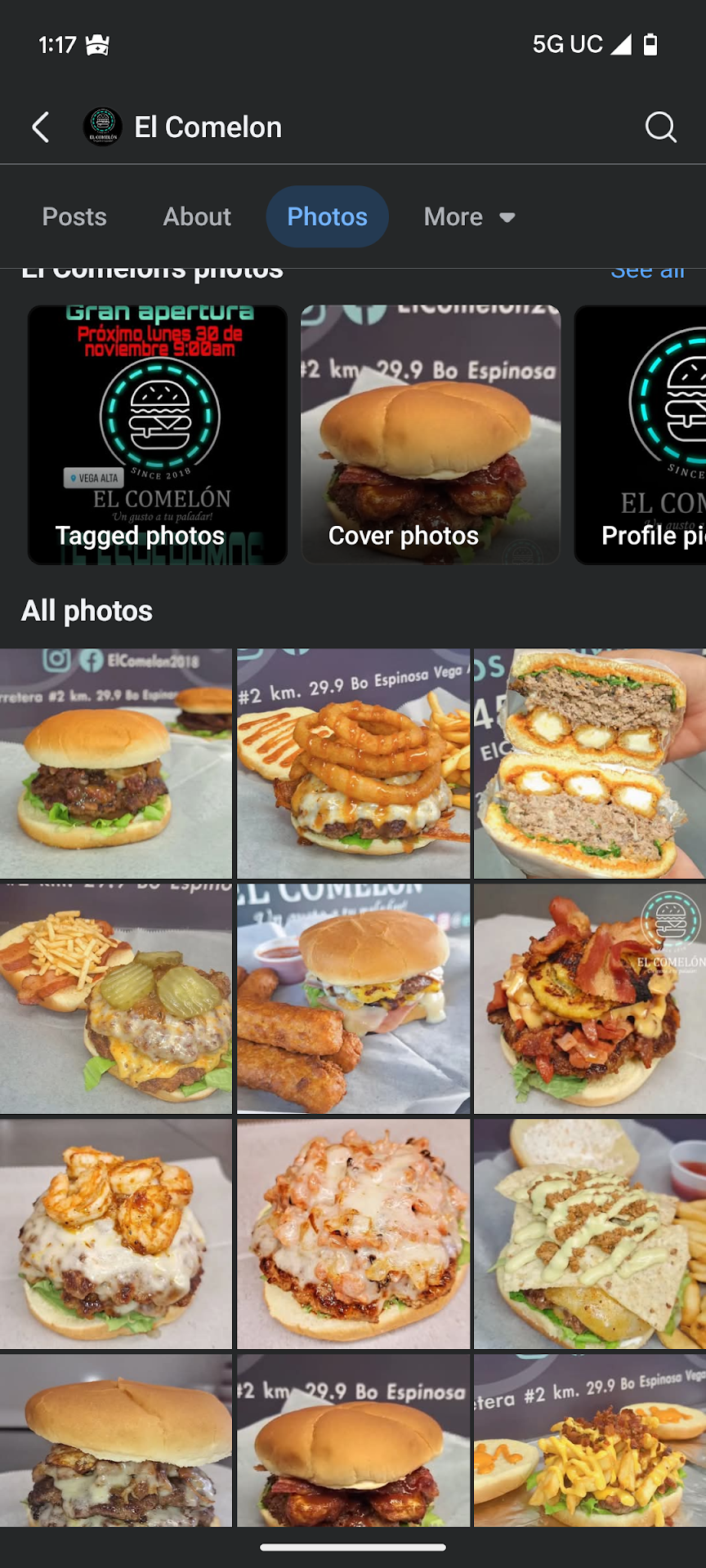Image resolution: width=706 pixels, height=1568 pixels.
Task: Open the melted cheese shrimp burger photo
Action: 353,1233
